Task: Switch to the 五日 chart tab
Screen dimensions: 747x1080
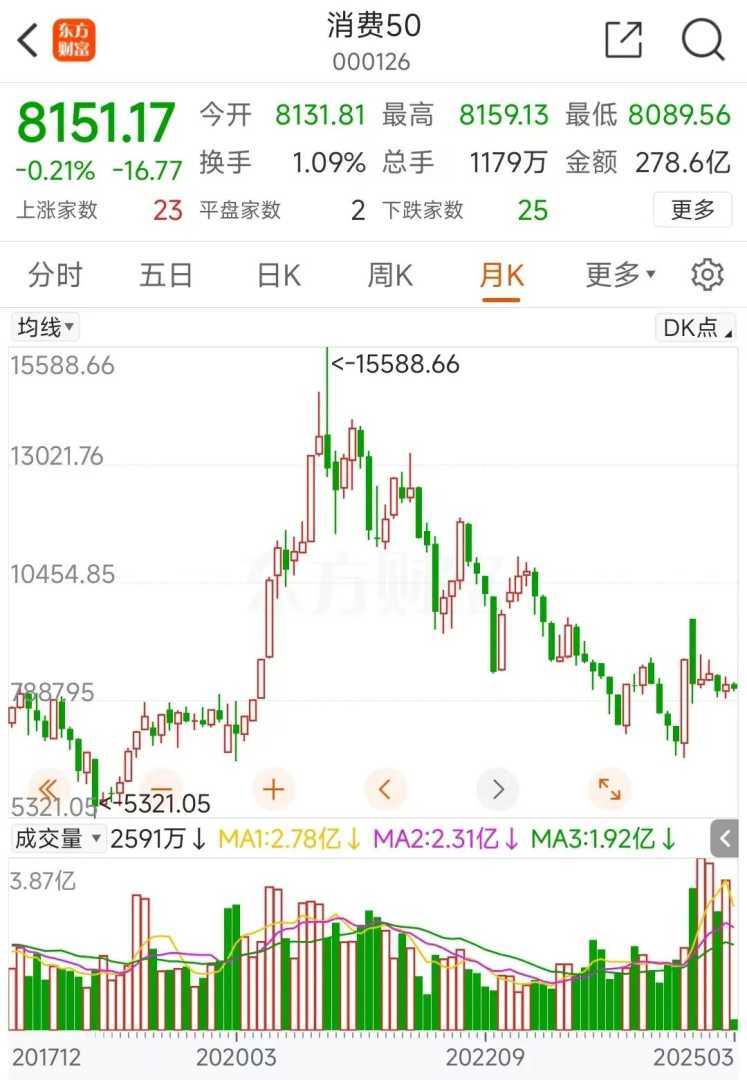Action: click(x=166, y=275)
